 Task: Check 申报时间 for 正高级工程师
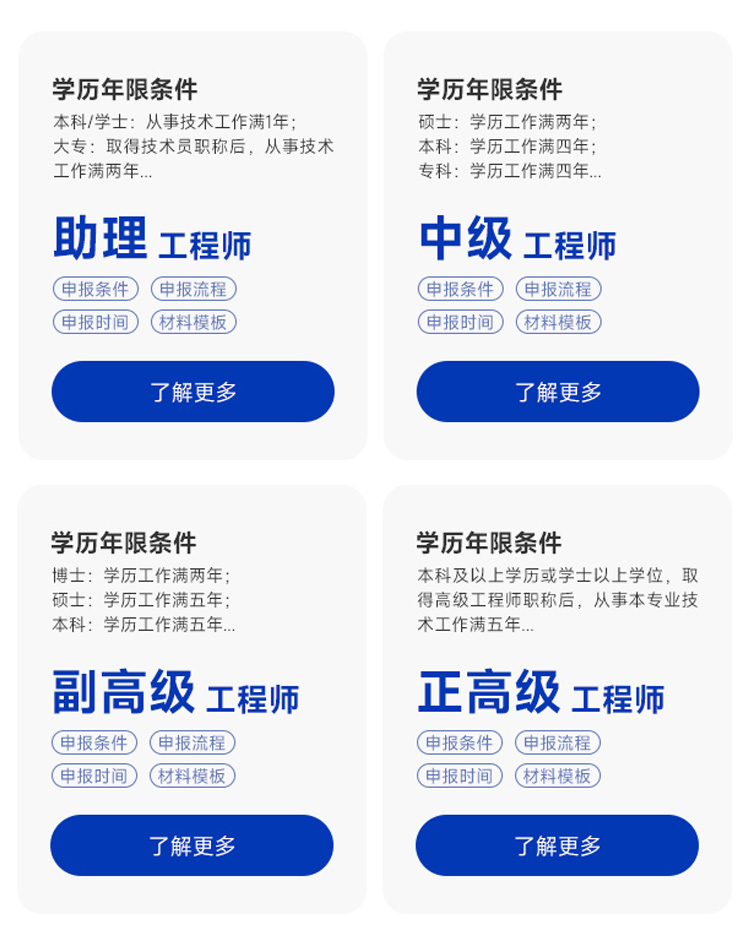pyautogui.click(x=459, y=776)
